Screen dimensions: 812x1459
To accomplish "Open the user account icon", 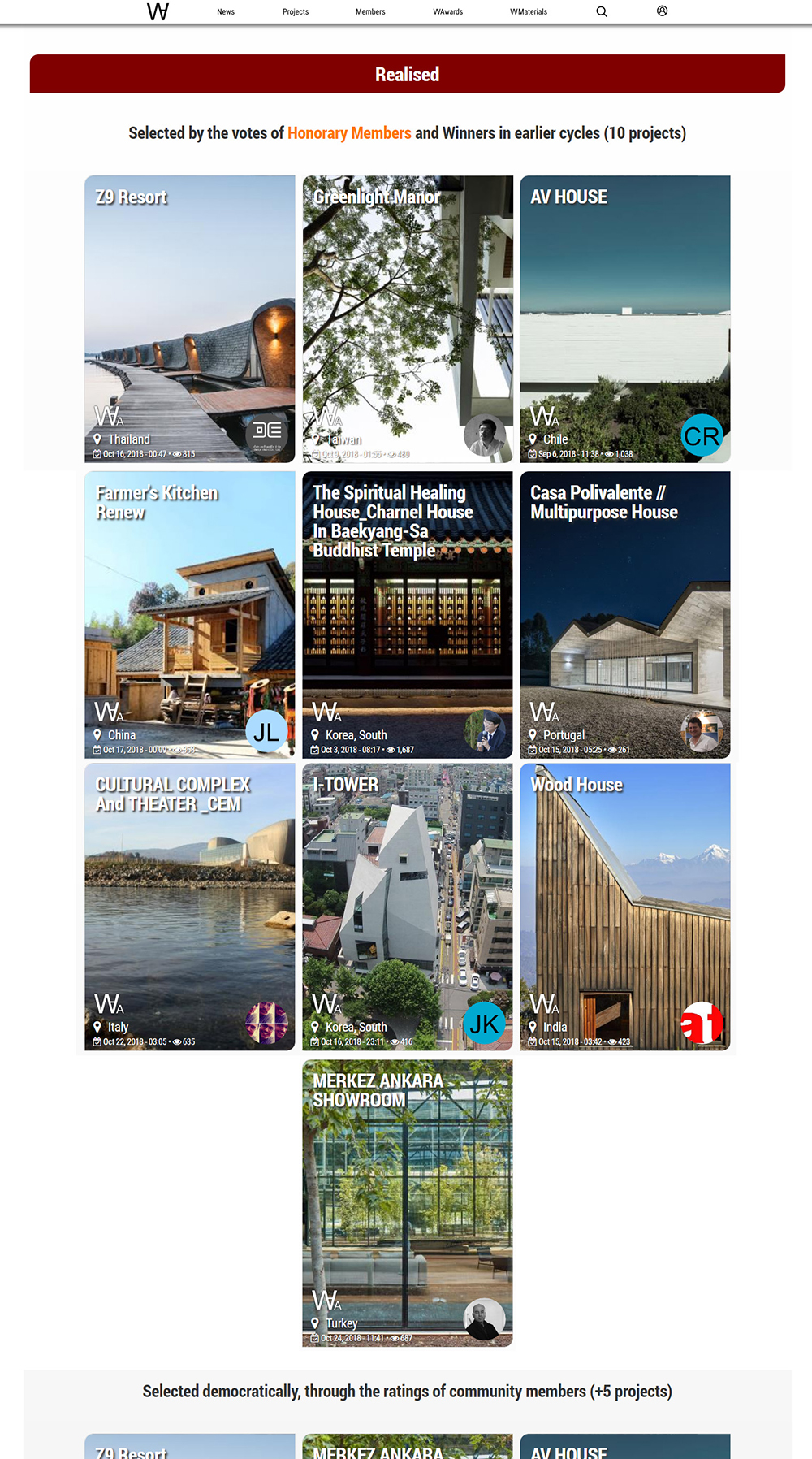I will click(x=663, y=11).
